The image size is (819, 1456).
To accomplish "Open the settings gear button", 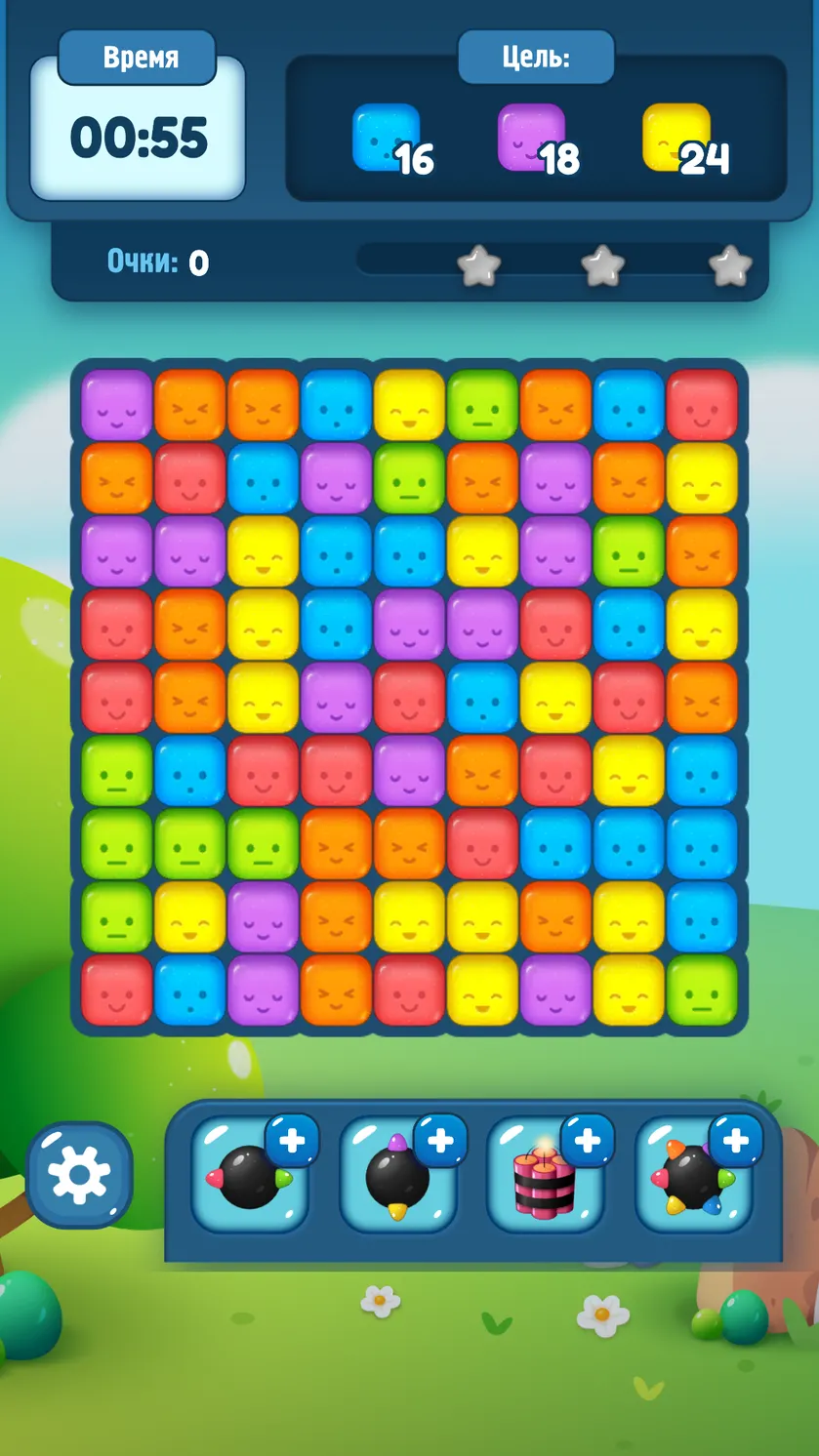I will (x=79, y=1174).
